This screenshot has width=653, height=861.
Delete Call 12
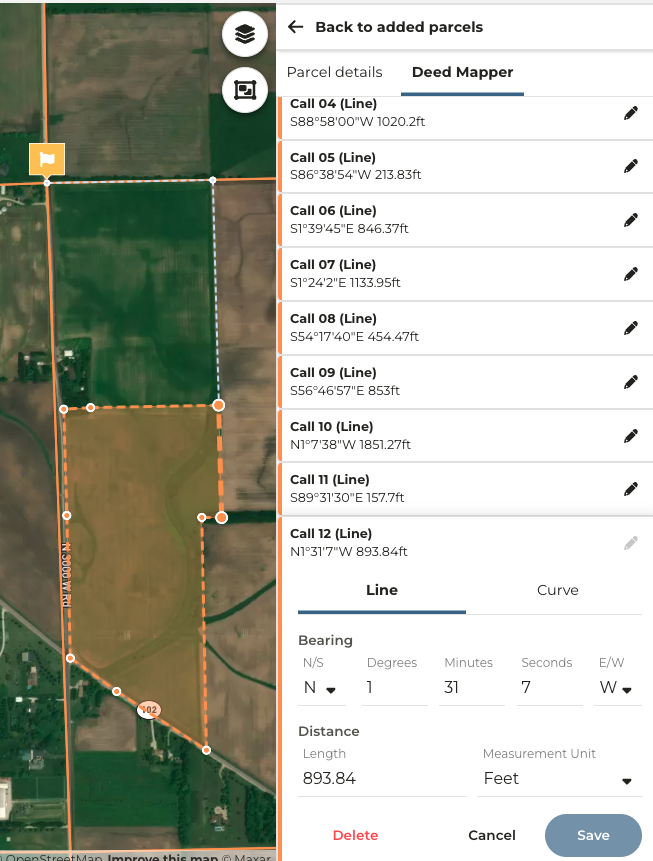pos(355,835)
